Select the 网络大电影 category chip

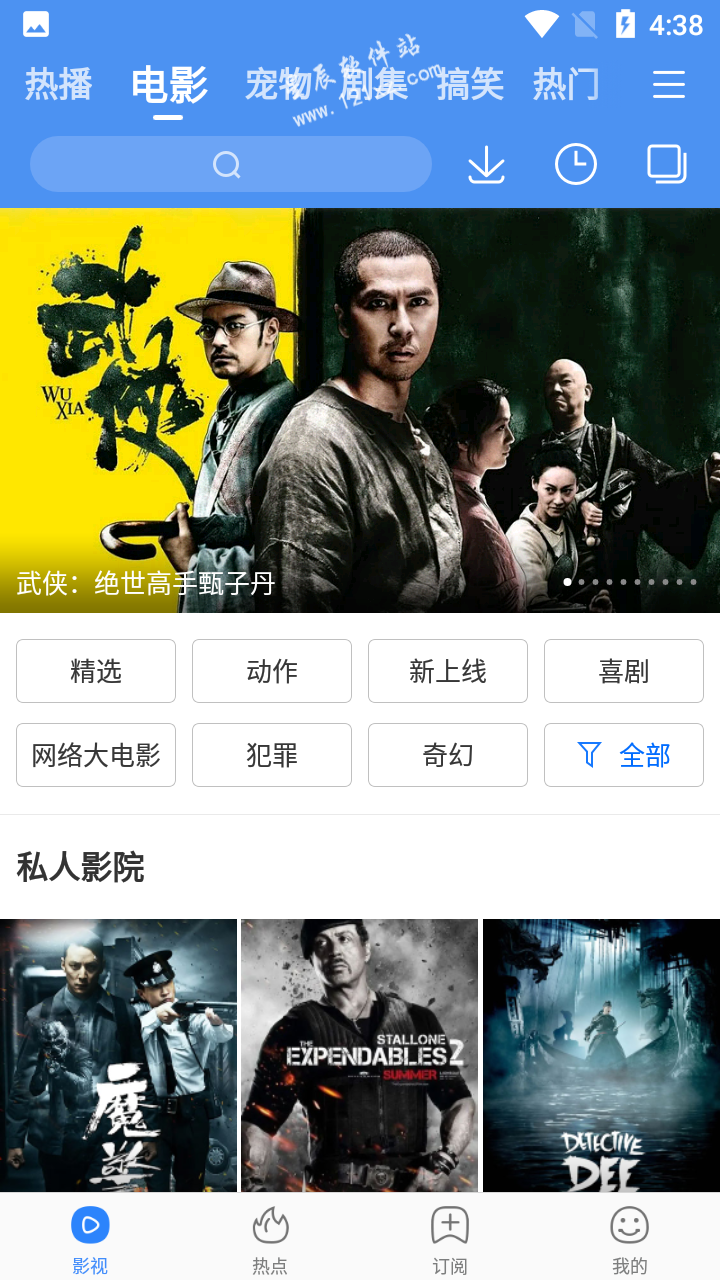click(x=96, y=755)
